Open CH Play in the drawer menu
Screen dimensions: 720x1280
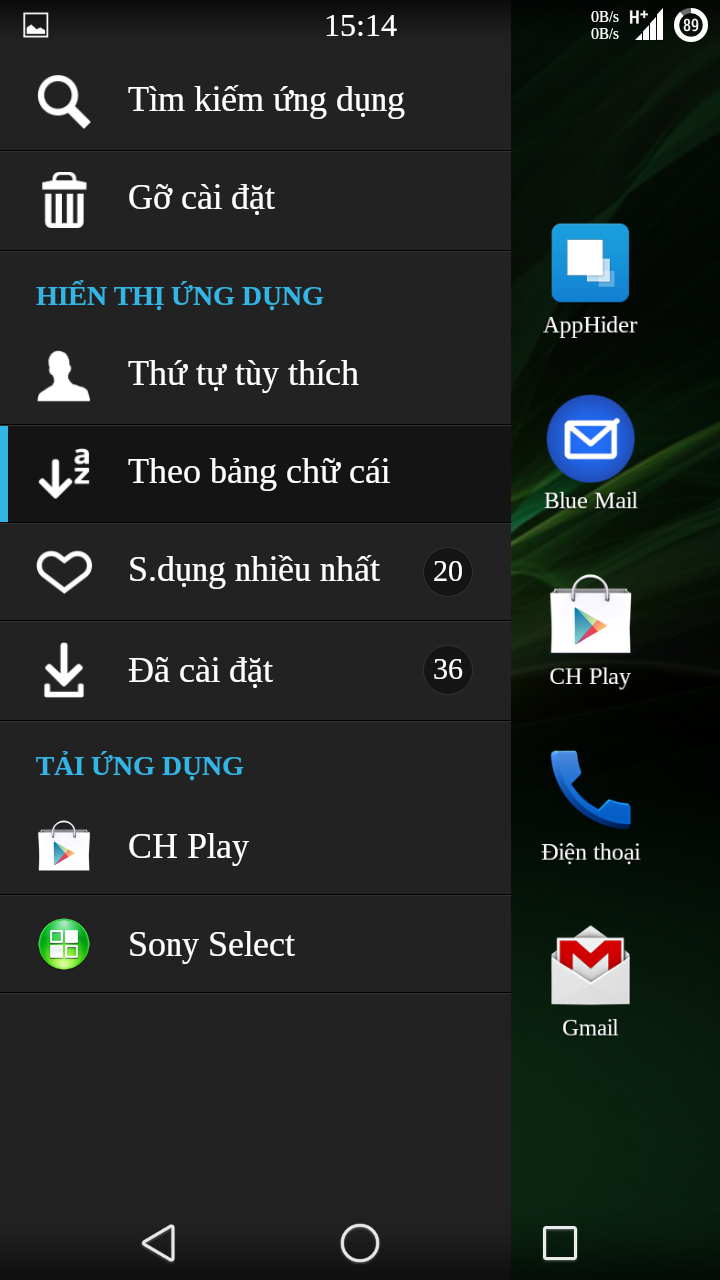pos(255,846)
